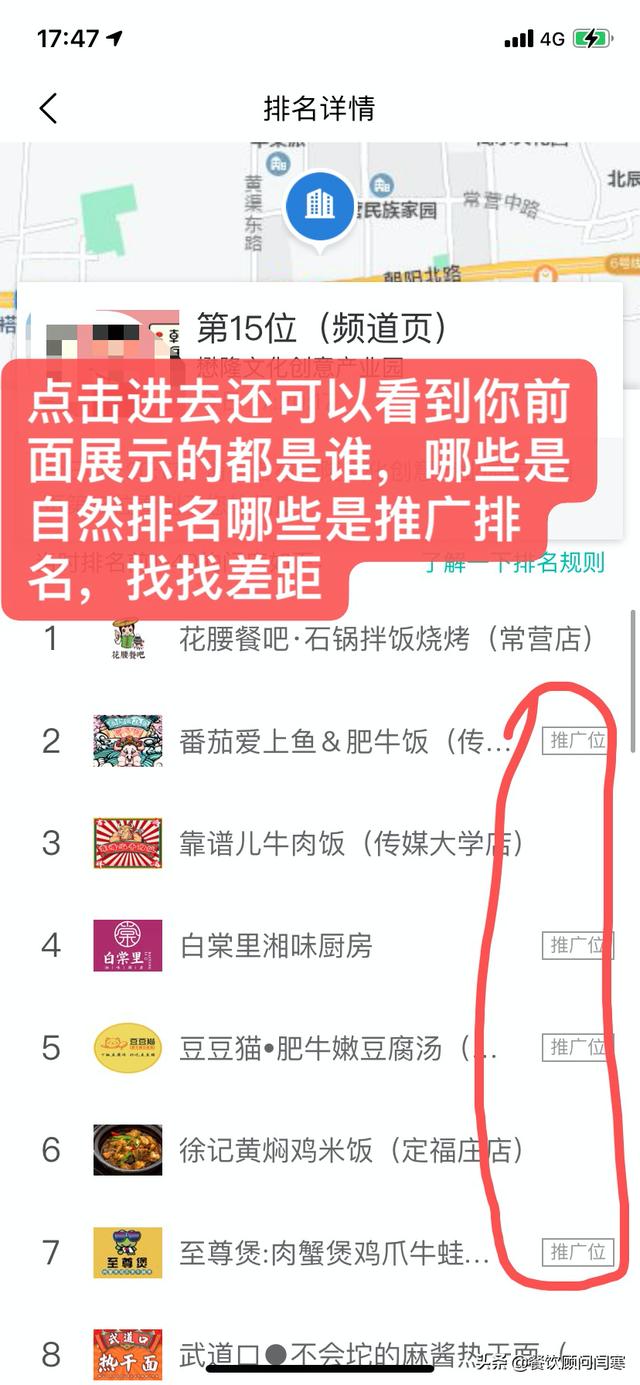Open rank 5 豆豆猫•肥牛嫩豆腐汤
Image resolution: width=640 pixels, height=1385 pixels.
click(x=320, y=1047)
